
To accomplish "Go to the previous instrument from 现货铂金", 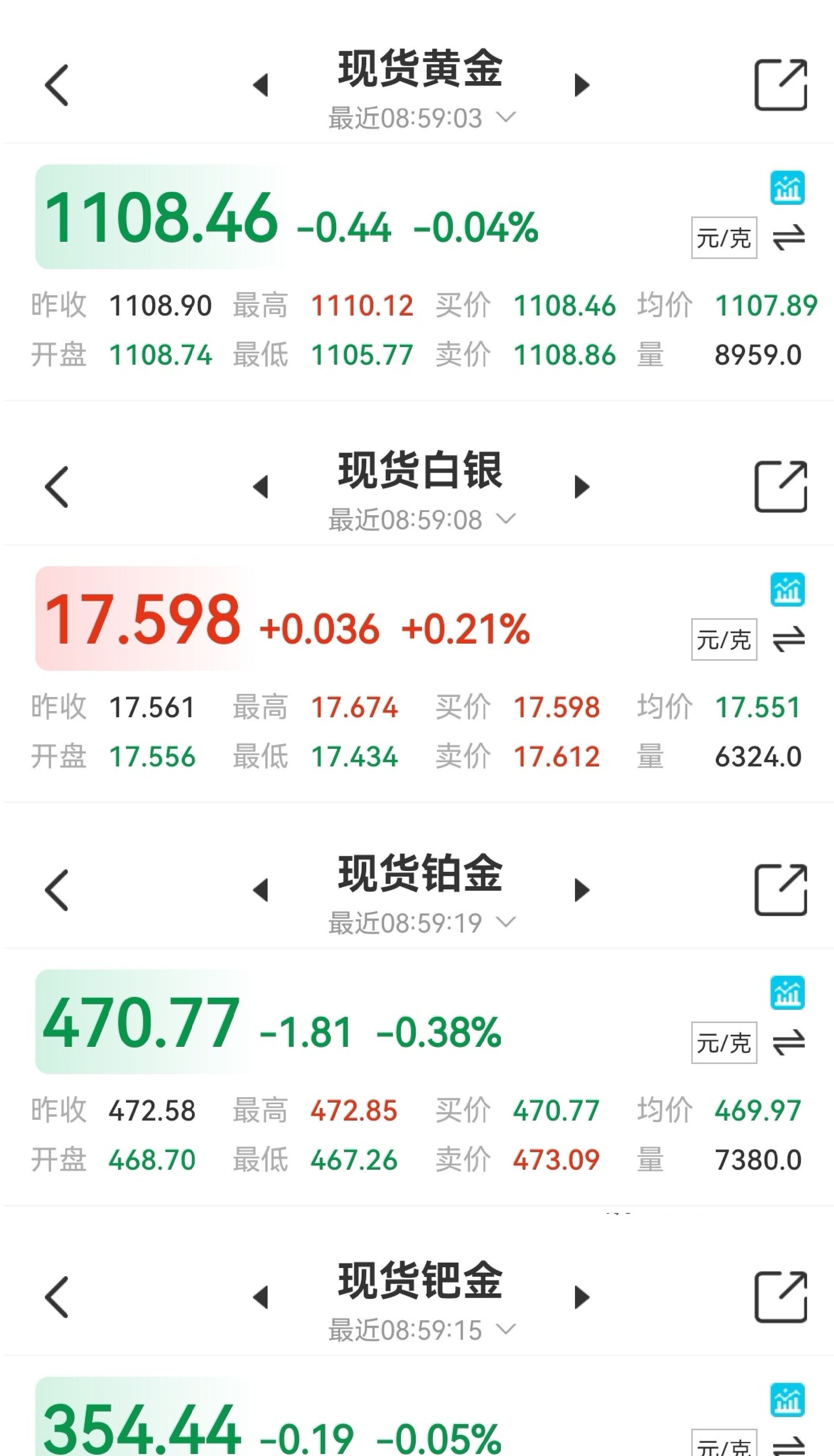I will (261, 890).
